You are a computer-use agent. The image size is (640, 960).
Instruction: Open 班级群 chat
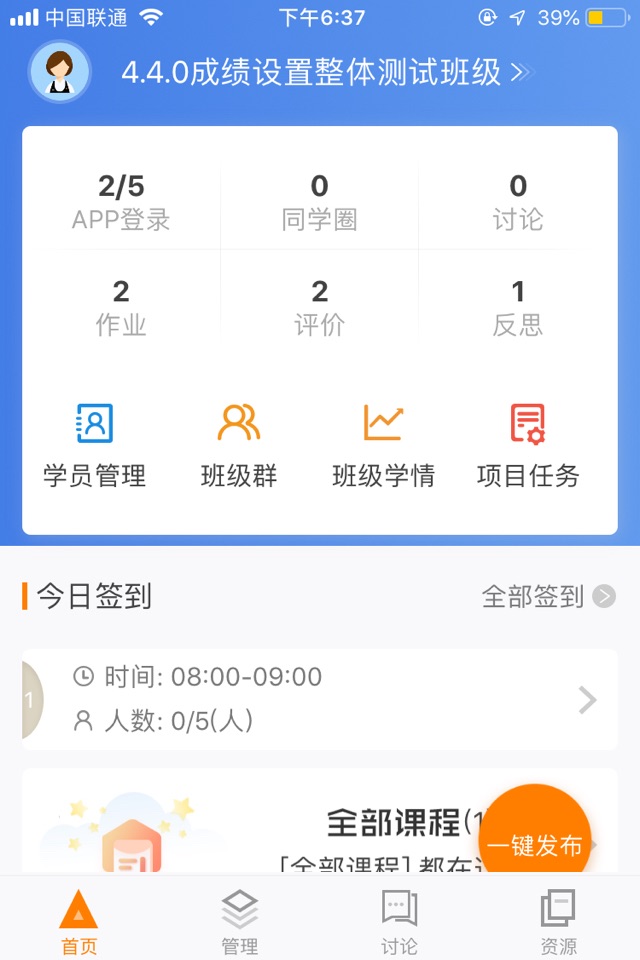(239, 445)
